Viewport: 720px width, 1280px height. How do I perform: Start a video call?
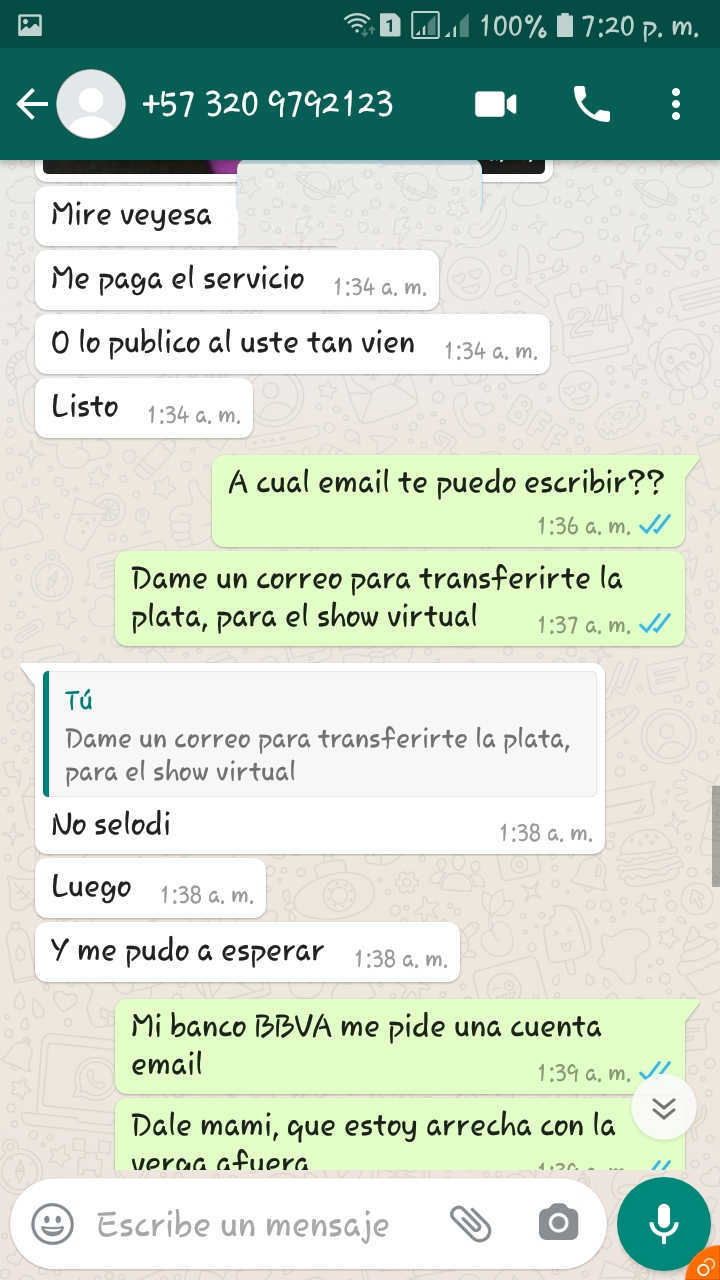[496, 104]
